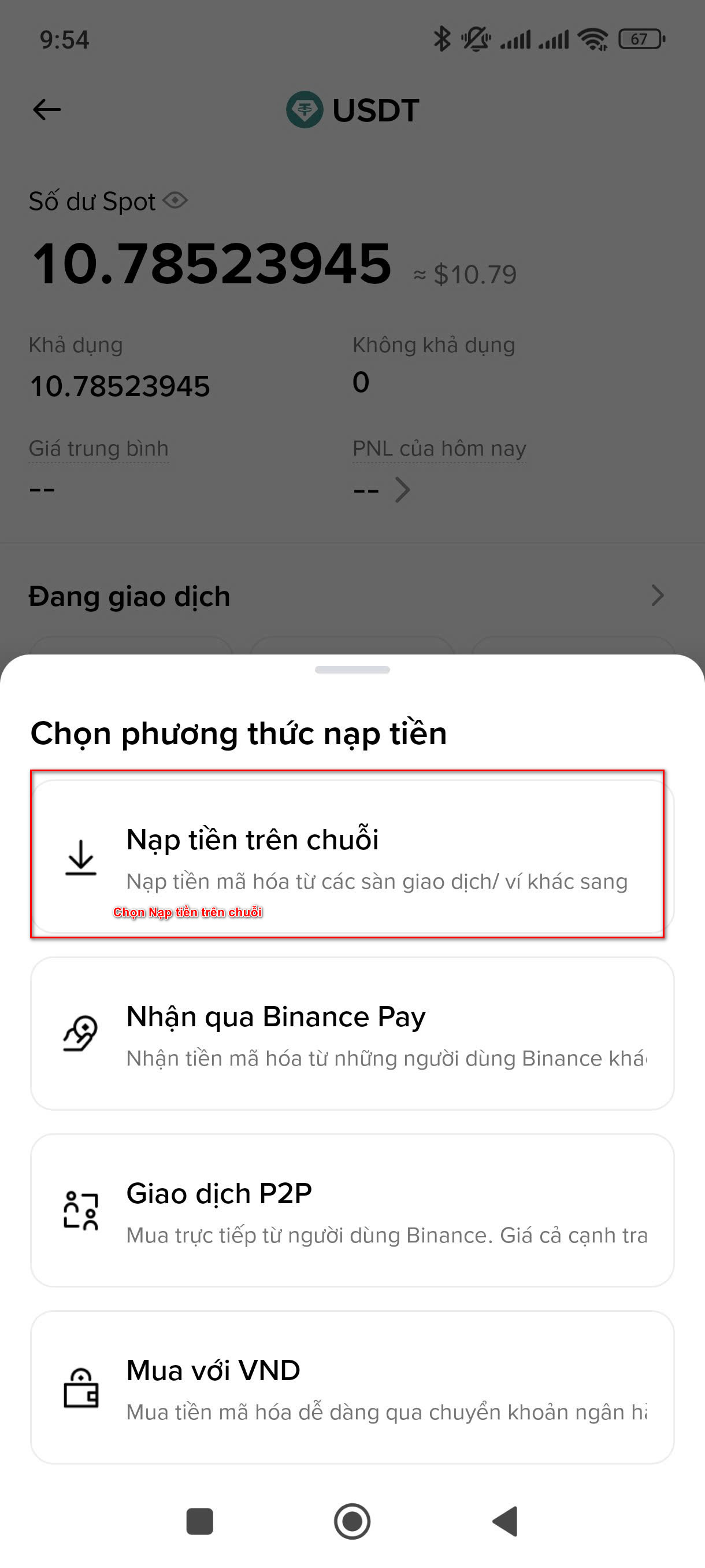Image resolution: width=705 pixels, height=1568 pixels.
Task: Select Mua với VND option
Action: [351, 1386]
